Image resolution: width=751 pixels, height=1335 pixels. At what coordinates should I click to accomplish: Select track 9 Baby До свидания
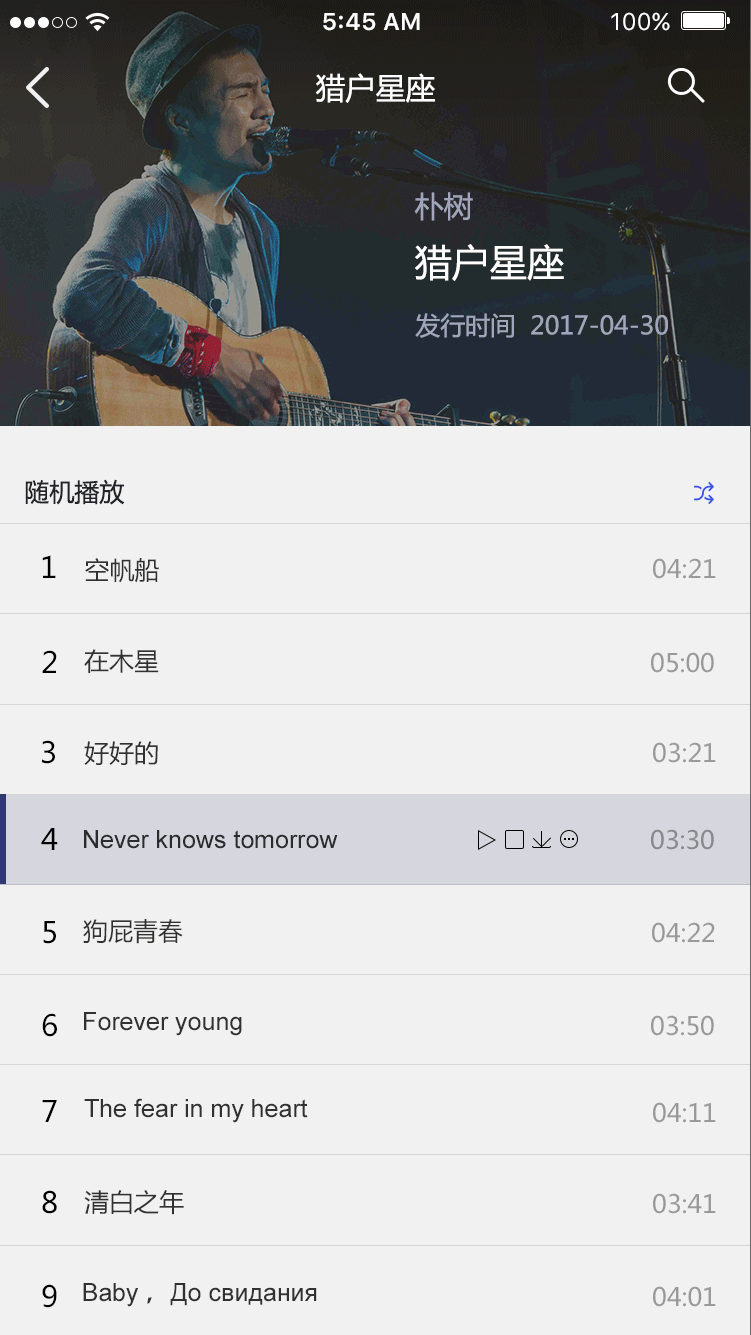click(200, 1292)
